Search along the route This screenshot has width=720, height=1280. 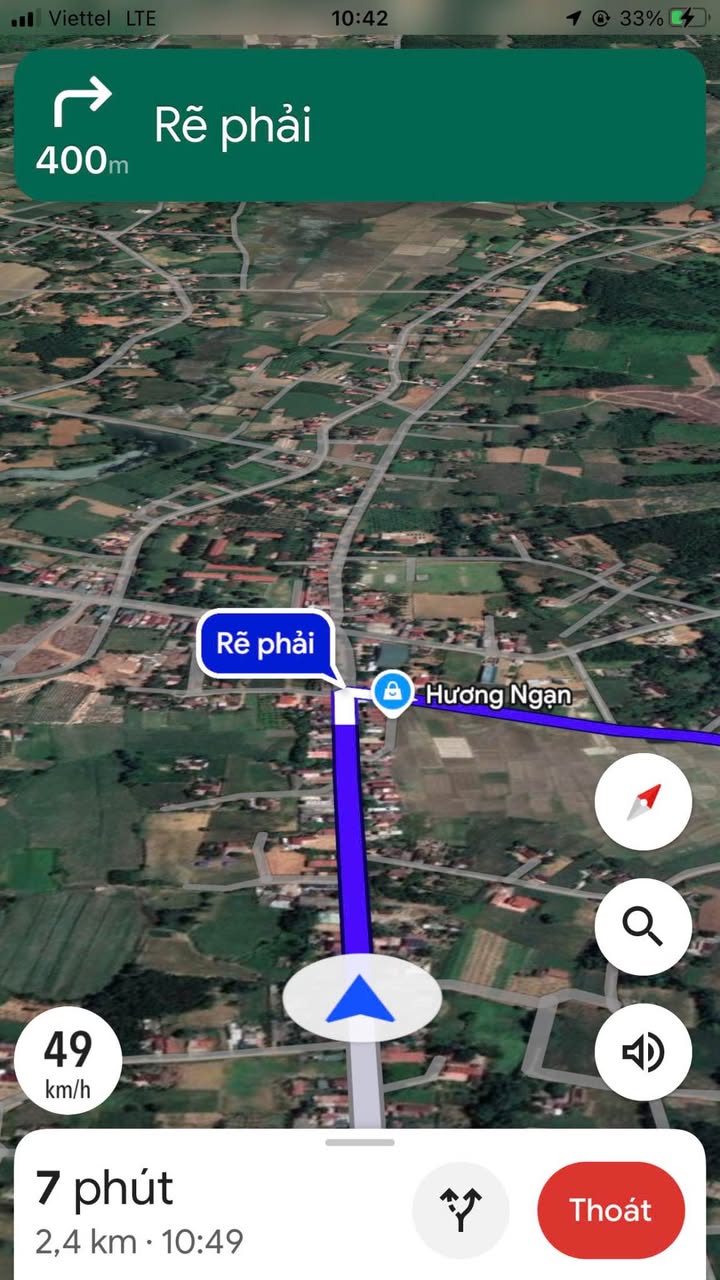coord(643,927)
